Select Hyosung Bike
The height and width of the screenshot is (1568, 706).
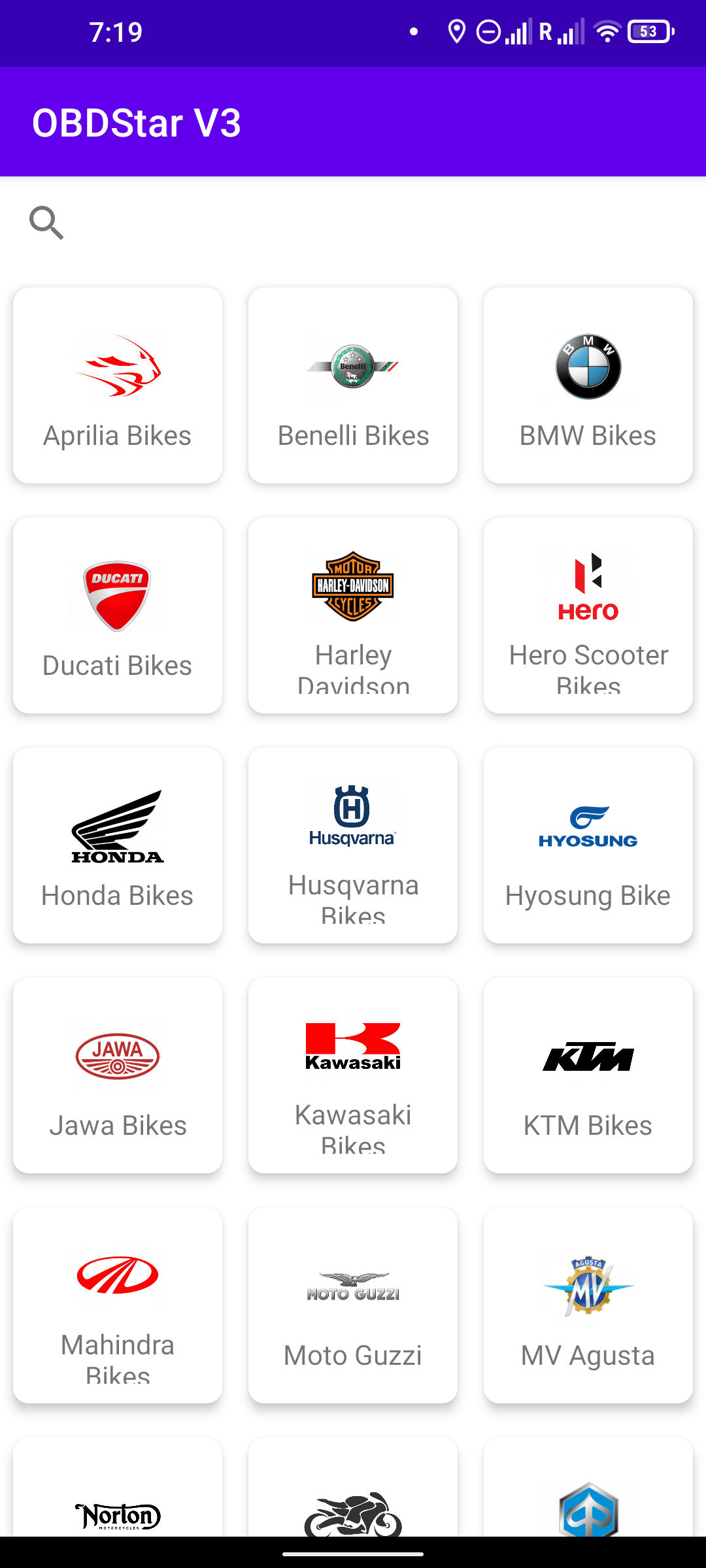tap(588, 845)
